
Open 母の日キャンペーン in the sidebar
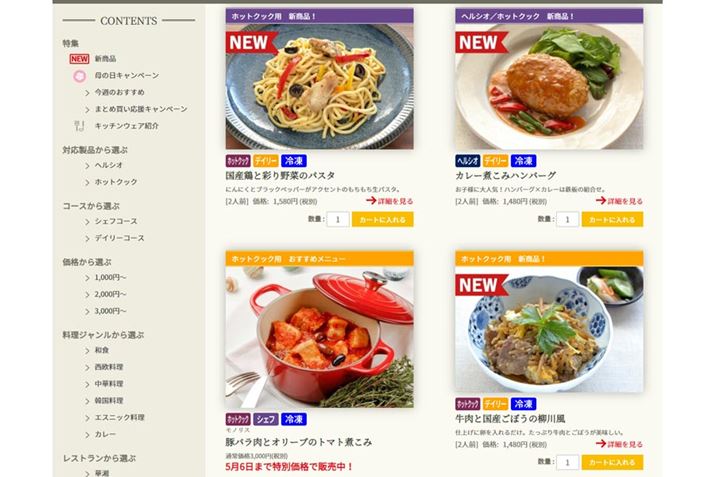coord(126,75)
